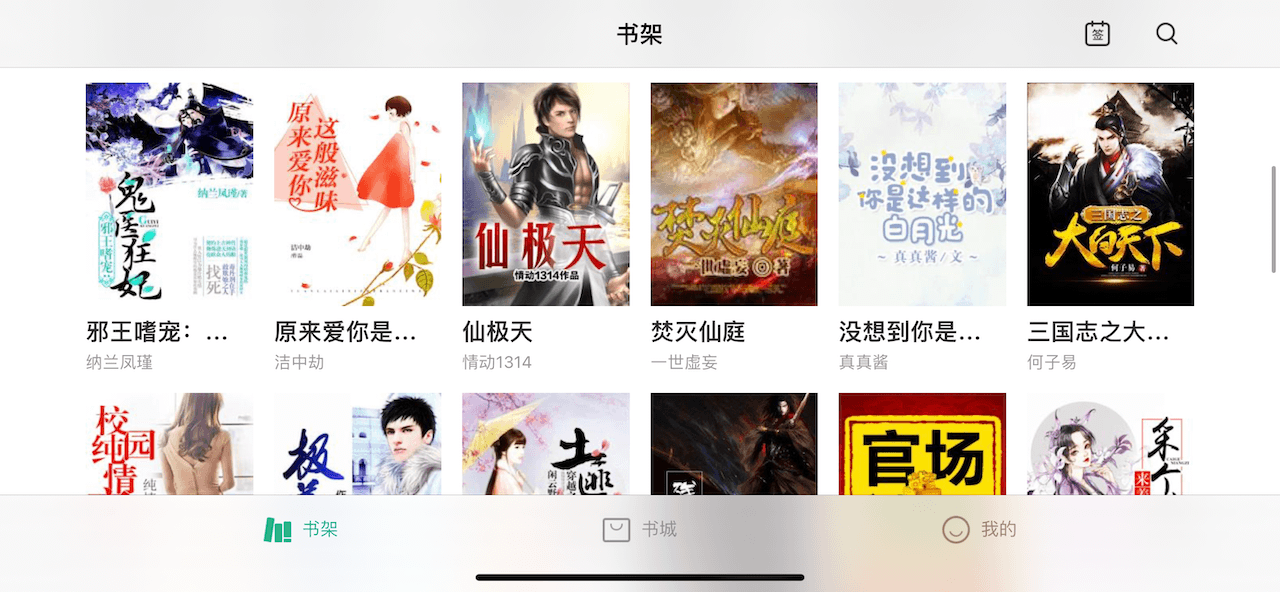
Task: Open the book 仙极天
Action: (546, 194)
